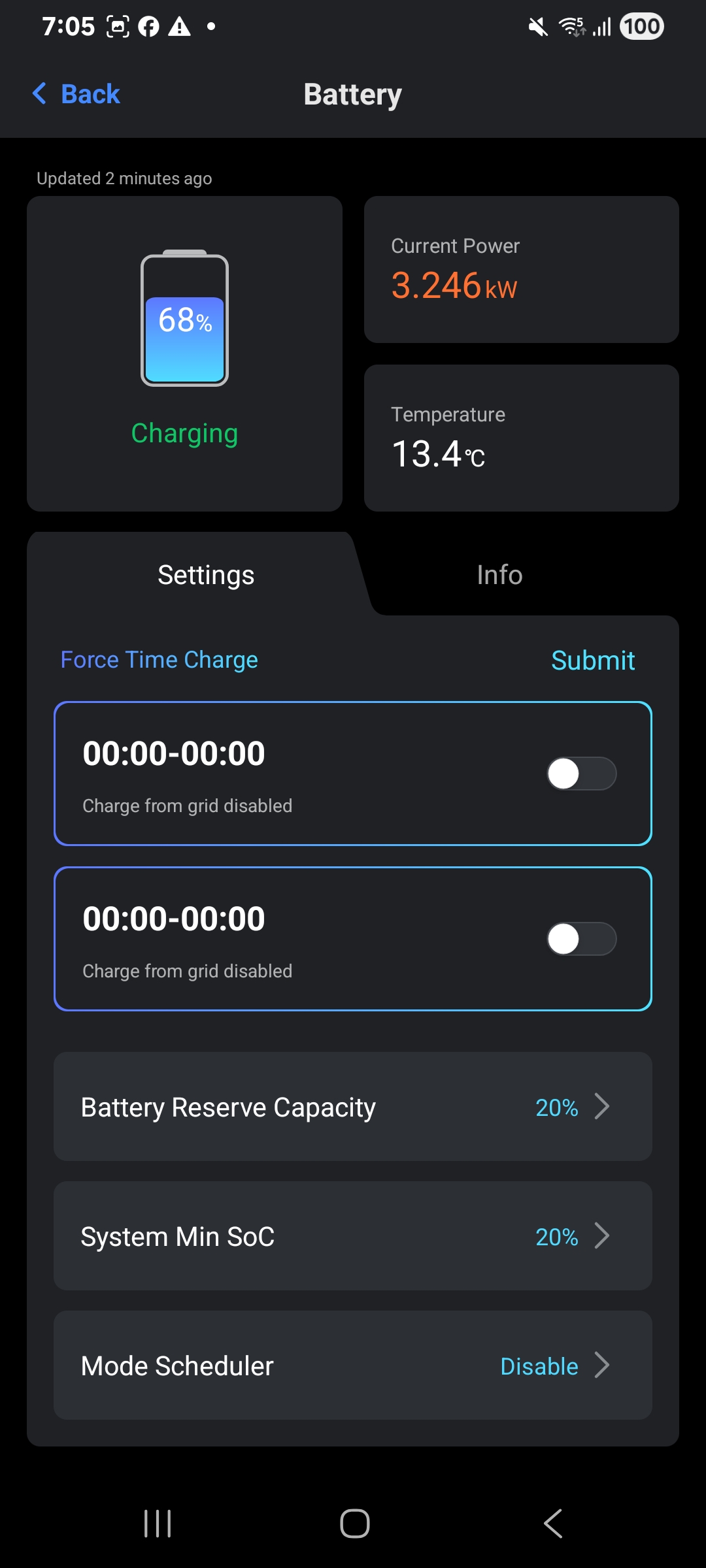Open the recent apps view

158,1524
